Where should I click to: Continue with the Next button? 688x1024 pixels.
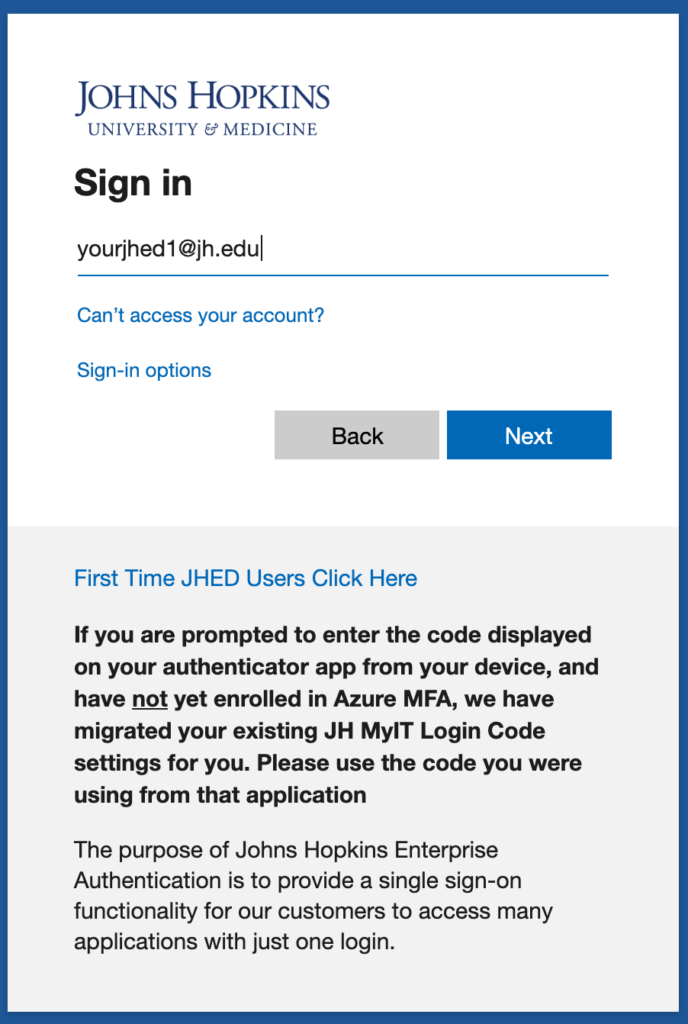529,436
